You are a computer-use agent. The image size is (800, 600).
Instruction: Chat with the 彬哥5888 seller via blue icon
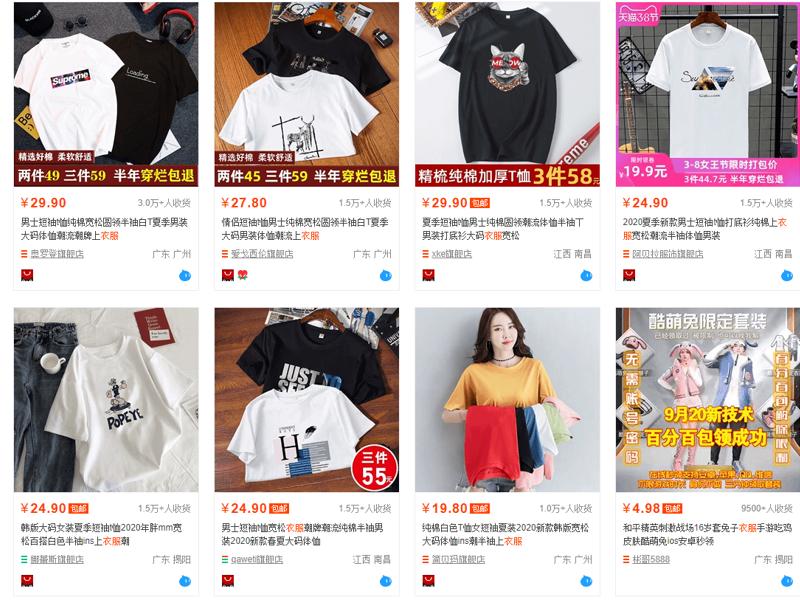[785, 580]
